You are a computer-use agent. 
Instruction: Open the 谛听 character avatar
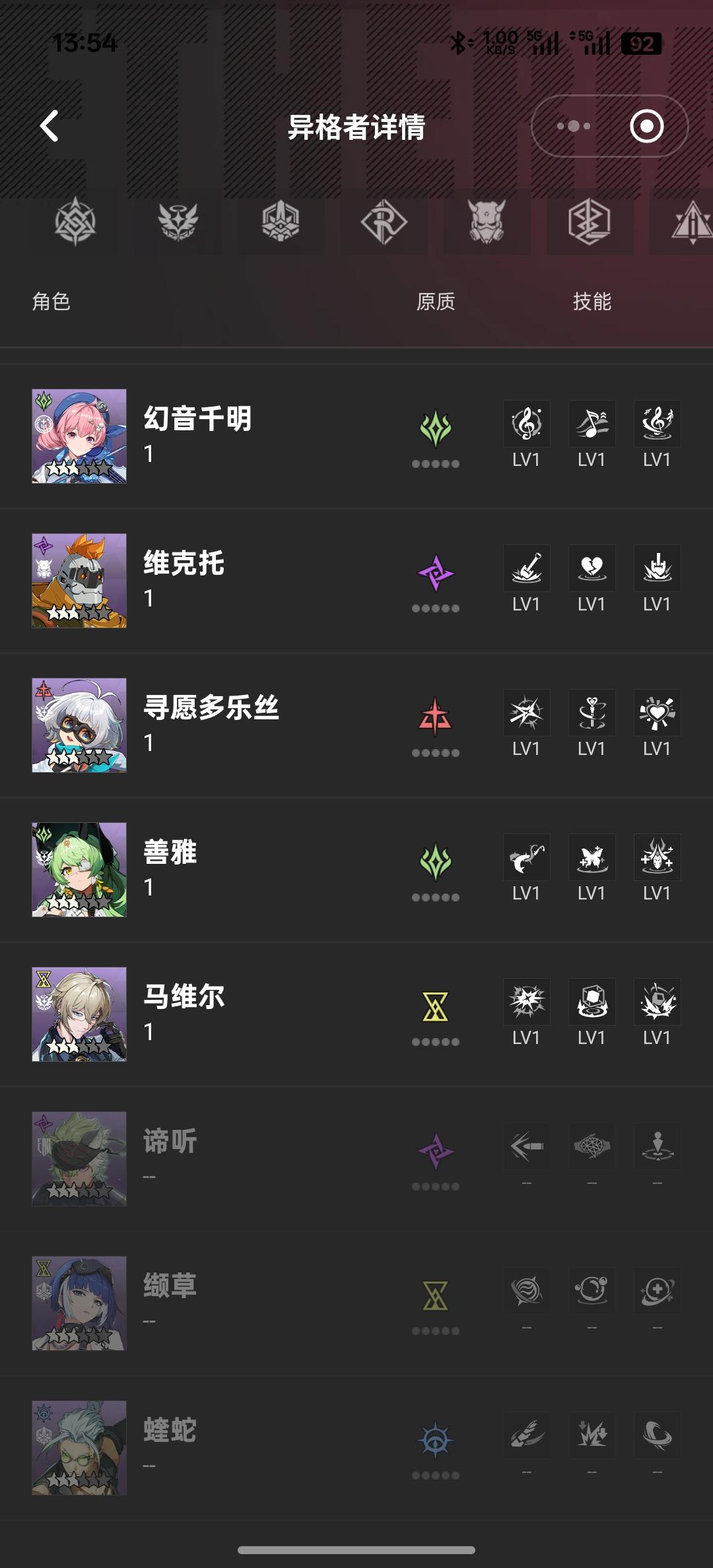(79, 1161)
